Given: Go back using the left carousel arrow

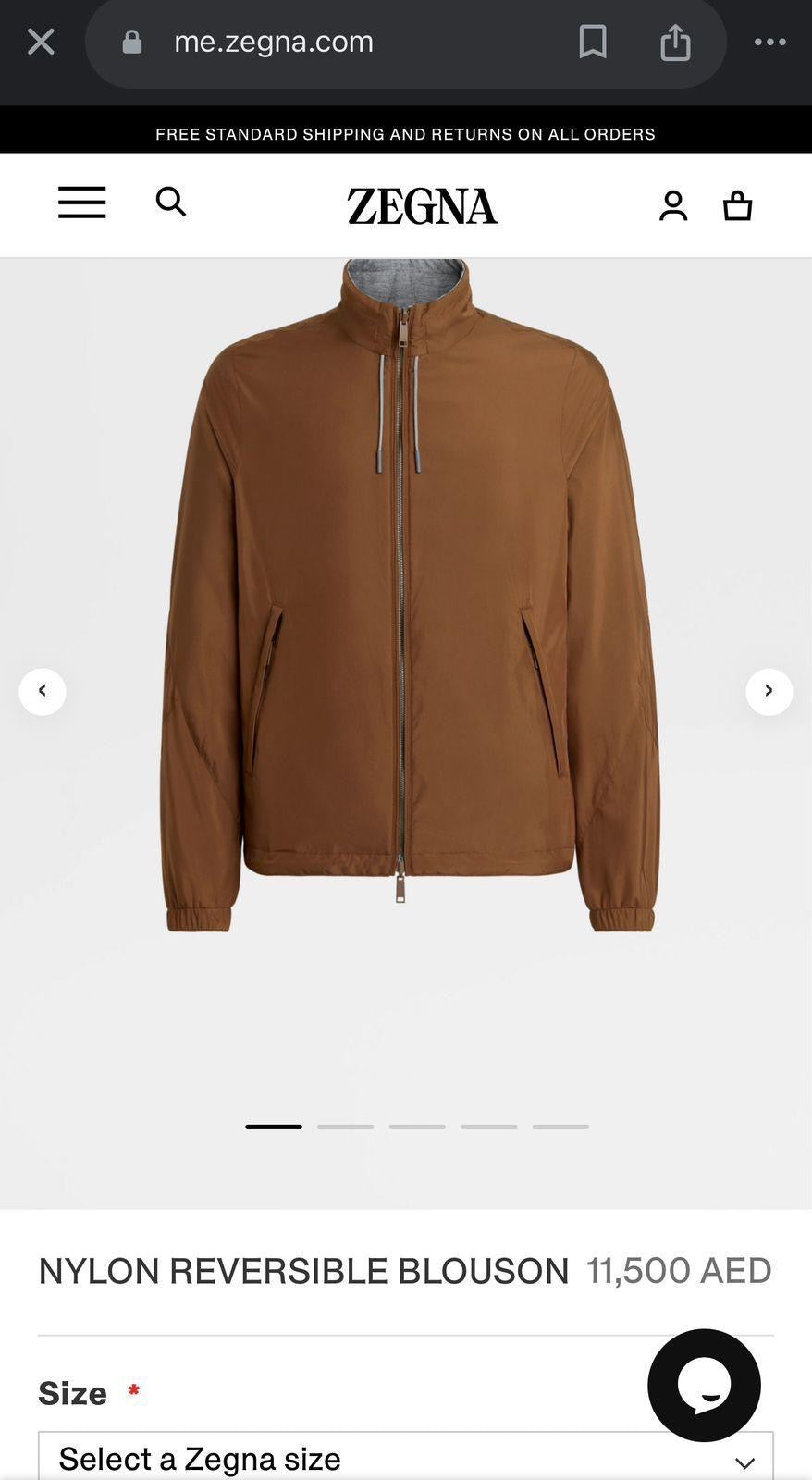Looking at the screenshot, I should click(43, 691).
